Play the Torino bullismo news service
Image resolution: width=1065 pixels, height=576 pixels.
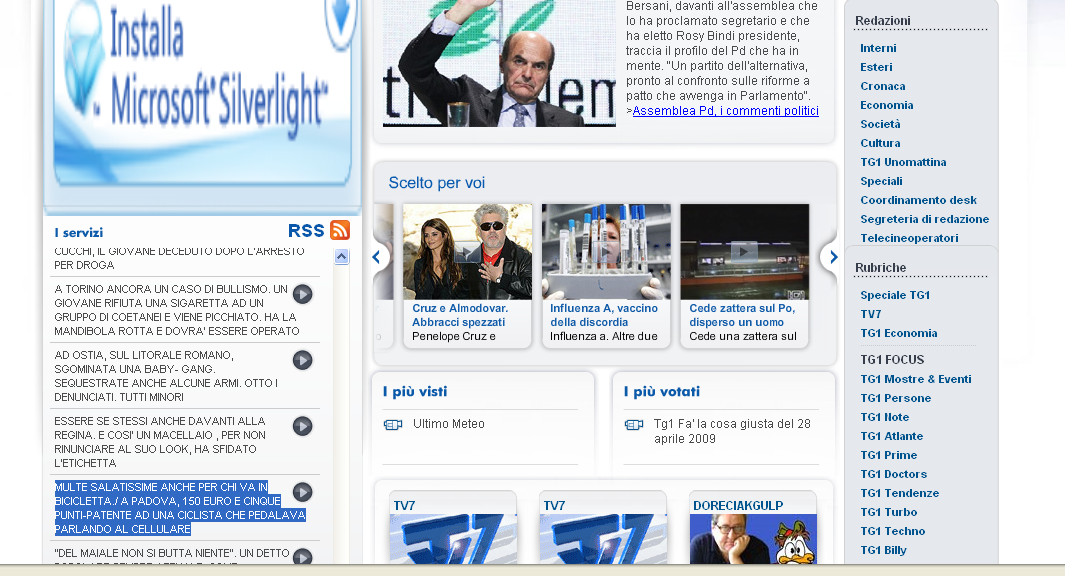coord(302,294)
